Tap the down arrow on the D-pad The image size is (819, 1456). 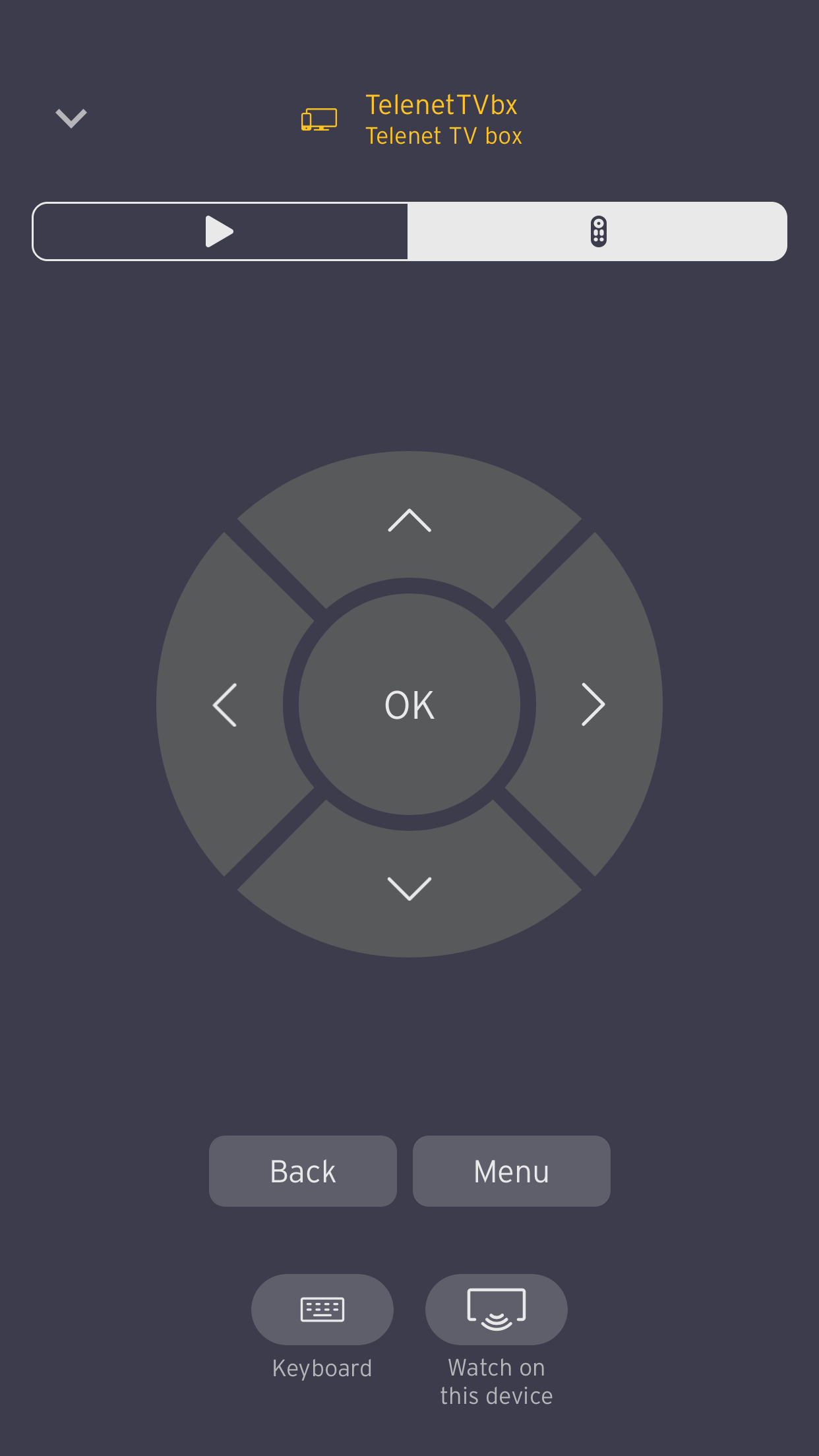pos(409,888)
